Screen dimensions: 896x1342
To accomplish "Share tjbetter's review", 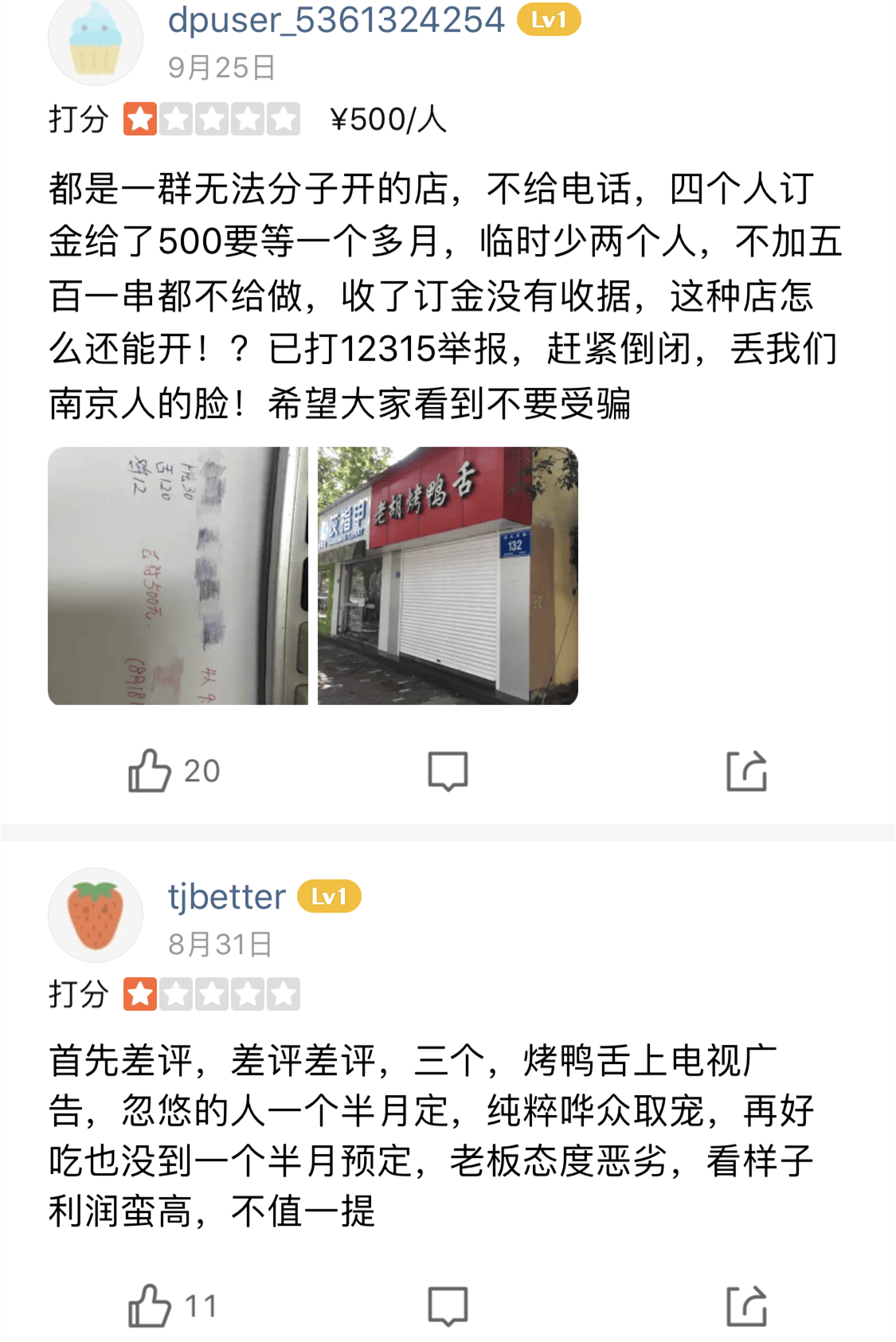I will point(746,1305).
